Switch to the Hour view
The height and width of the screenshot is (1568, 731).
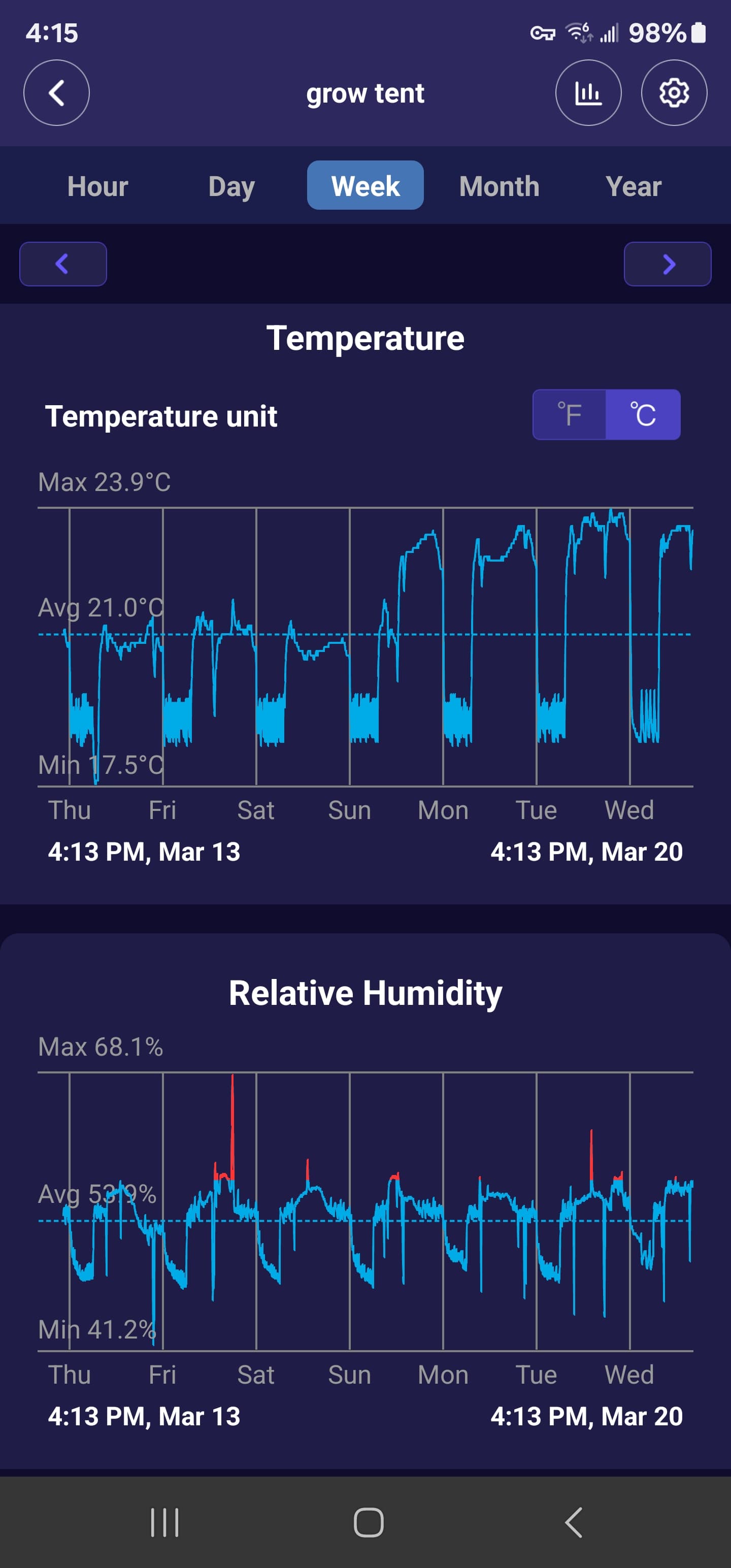pos(97,186)
